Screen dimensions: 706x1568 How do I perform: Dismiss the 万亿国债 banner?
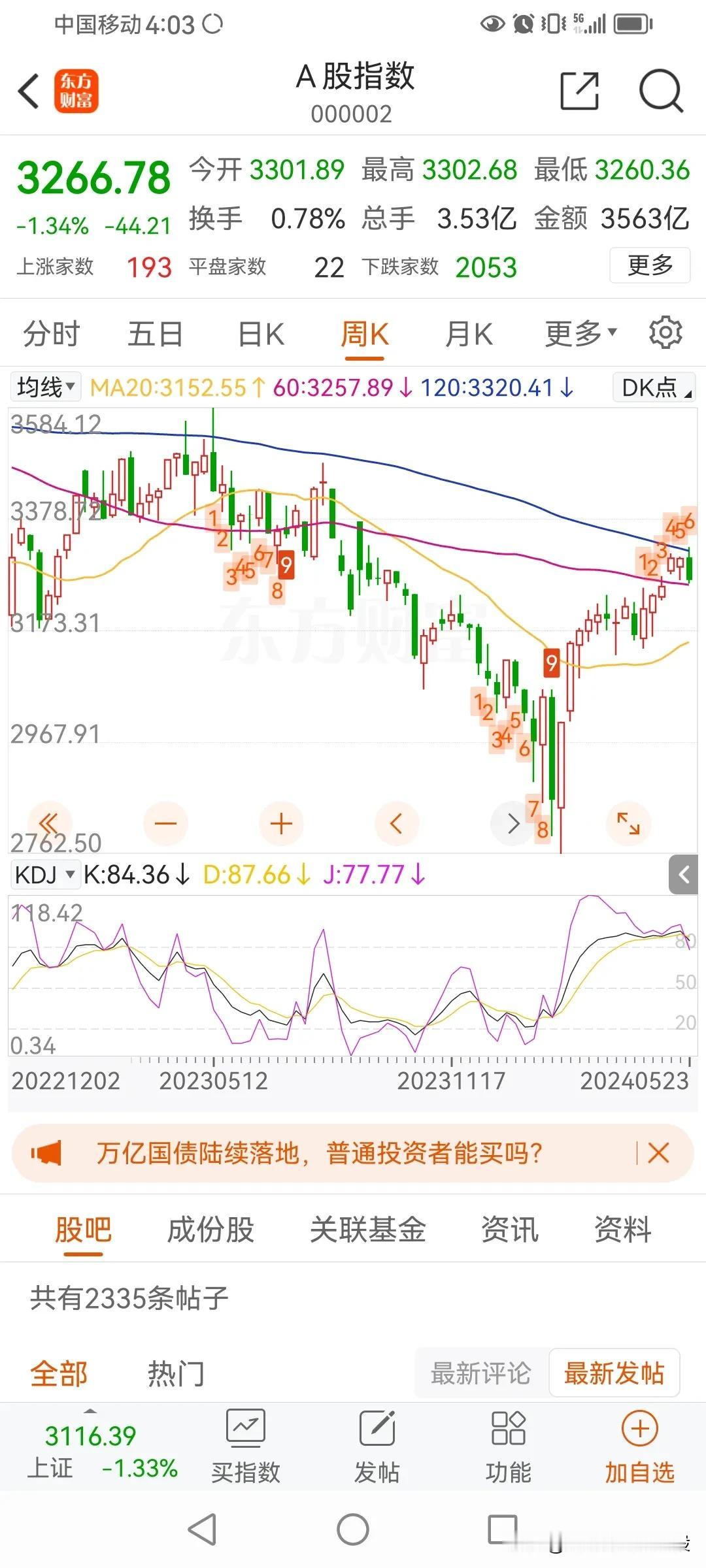[658, 1153]
